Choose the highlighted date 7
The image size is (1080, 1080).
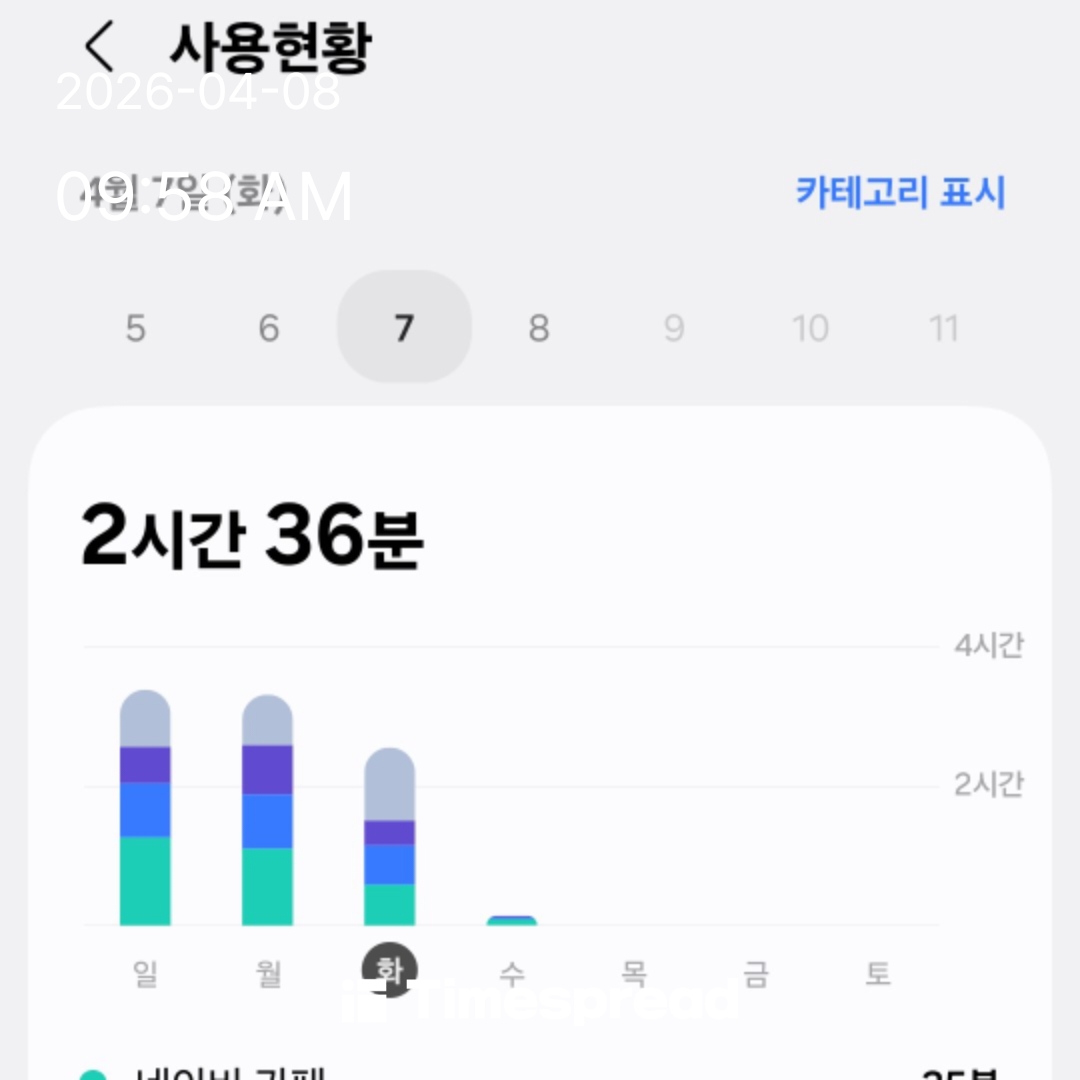[404, 328]
